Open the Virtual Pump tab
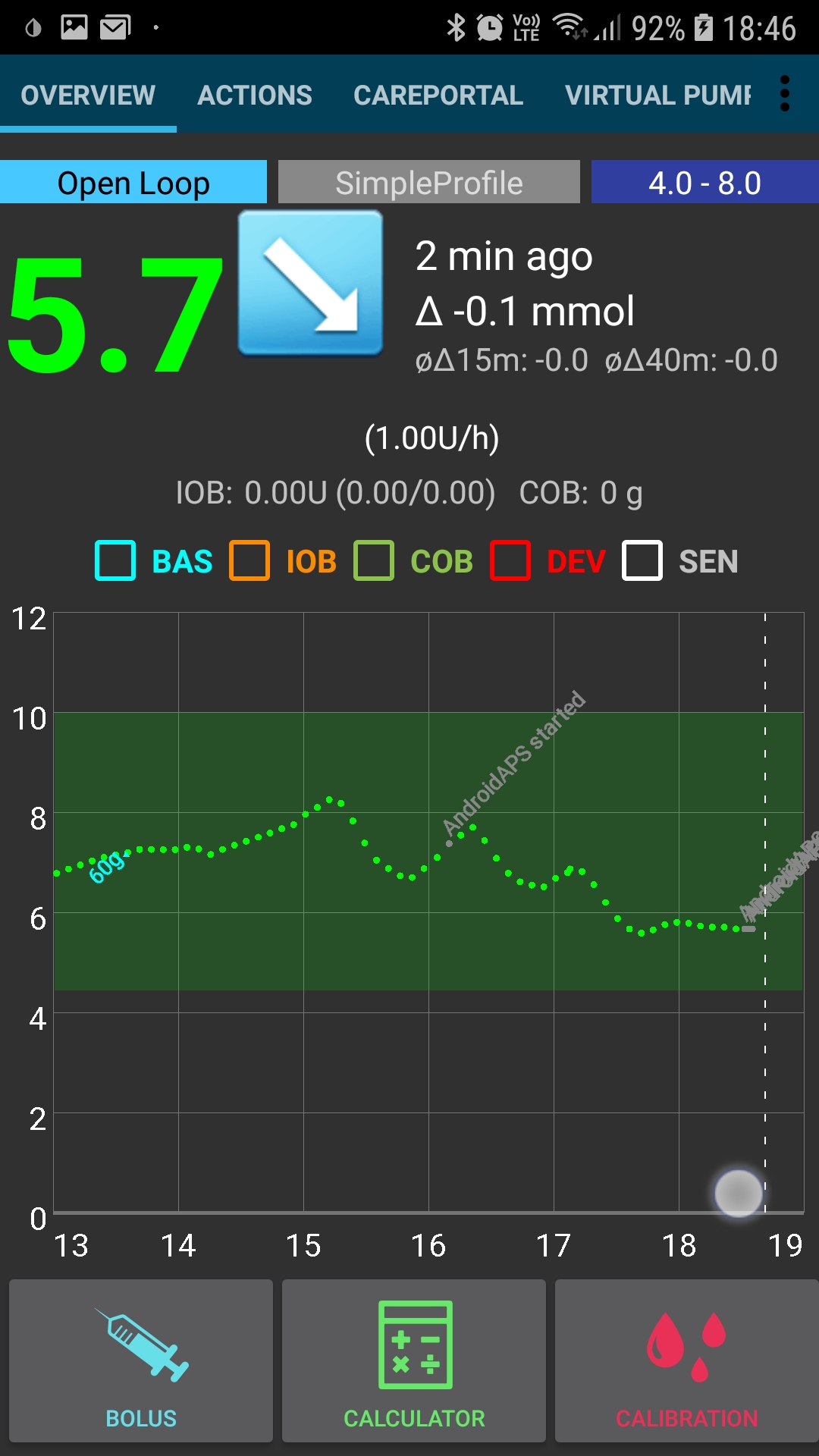 point(658,96)
